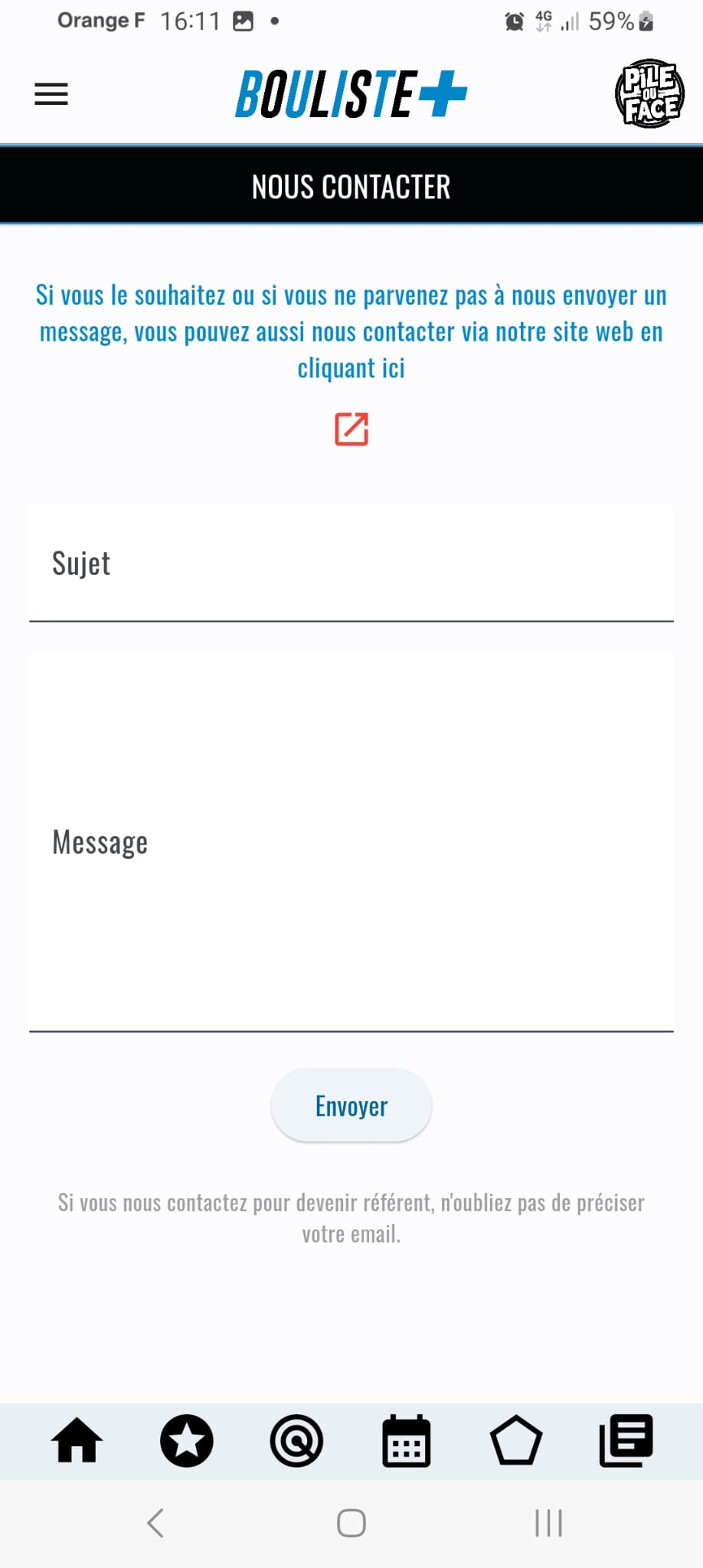
Task: Go back with the system back button
Action: click(x=155, y=1523)
